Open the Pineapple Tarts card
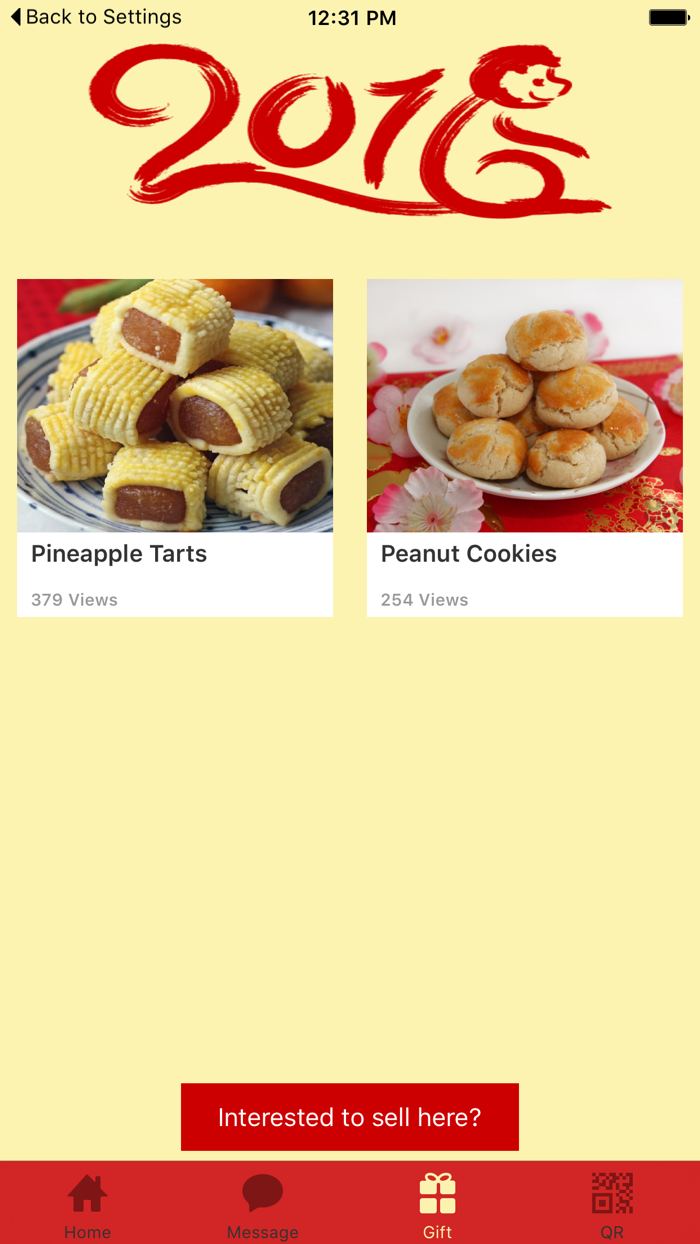Viewport: 700px width, 1244px height. pos(175,447)
